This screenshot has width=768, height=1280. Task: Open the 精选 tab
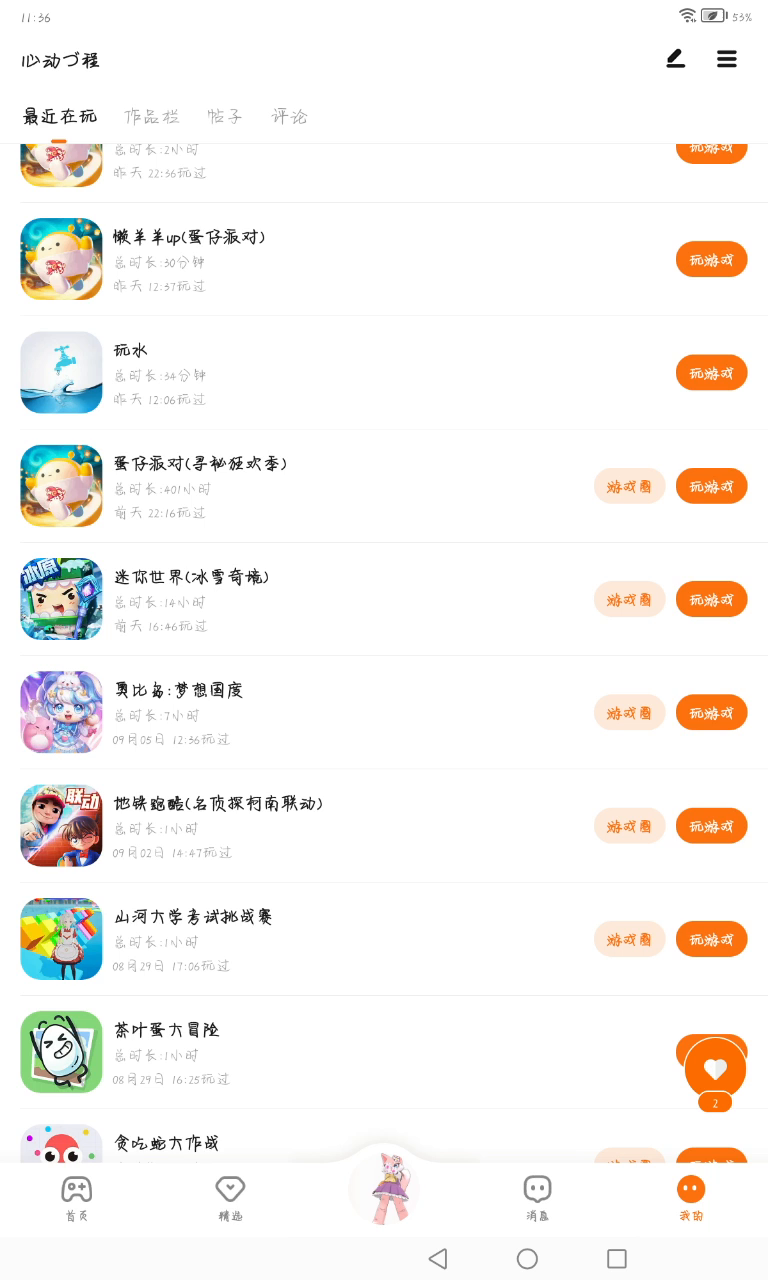[230, 1197]
